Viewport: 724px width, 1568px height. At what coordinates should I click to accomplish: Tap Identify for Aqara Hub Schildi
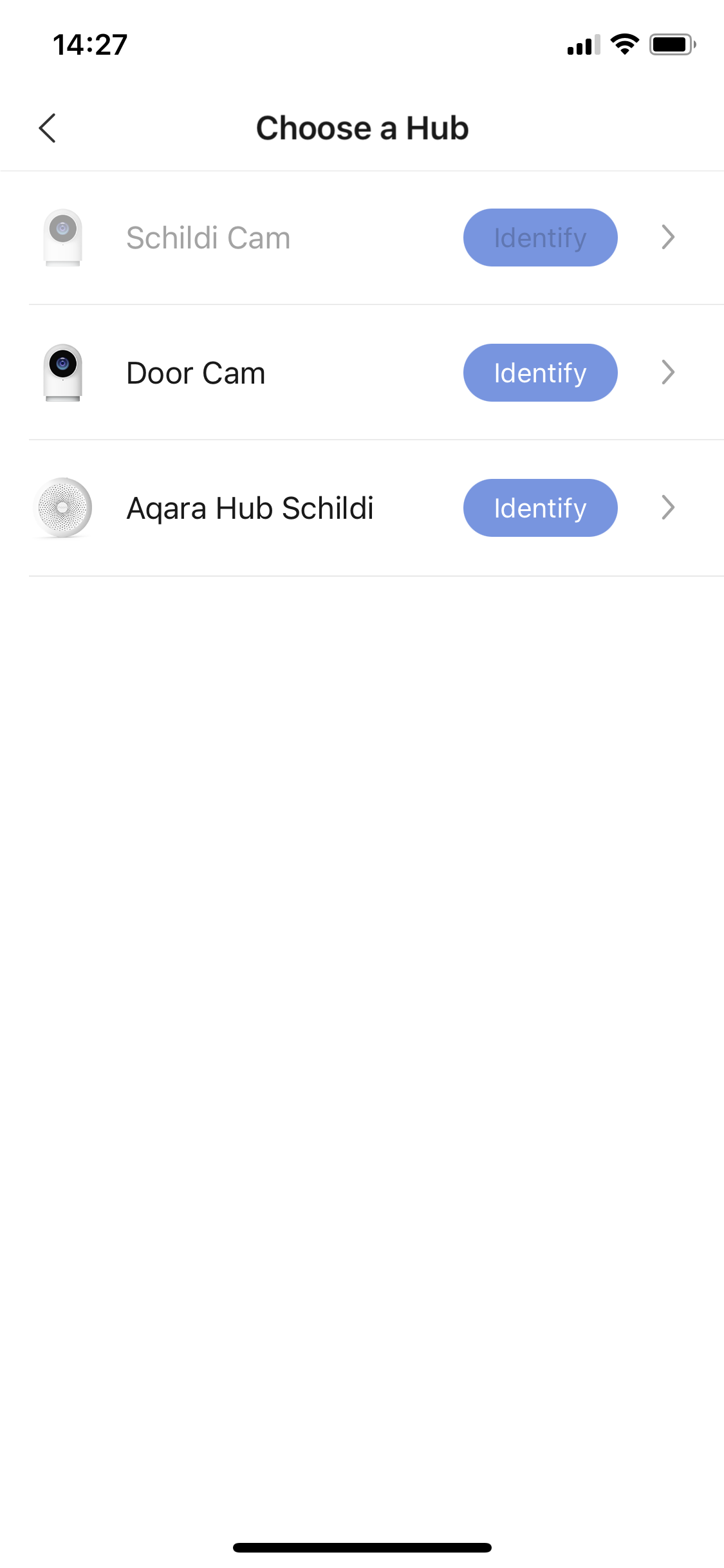click(540, 508)
